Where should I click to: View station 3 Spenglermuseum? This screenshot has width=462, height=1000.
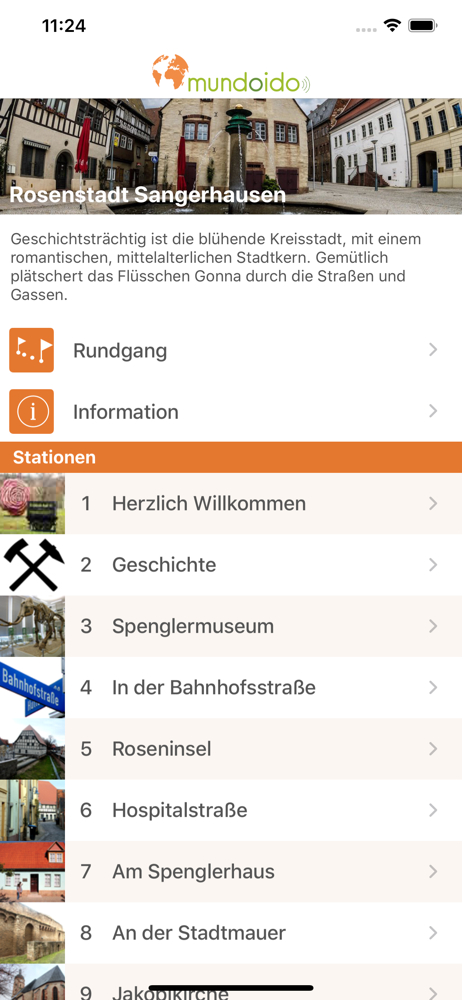(231, 626)
